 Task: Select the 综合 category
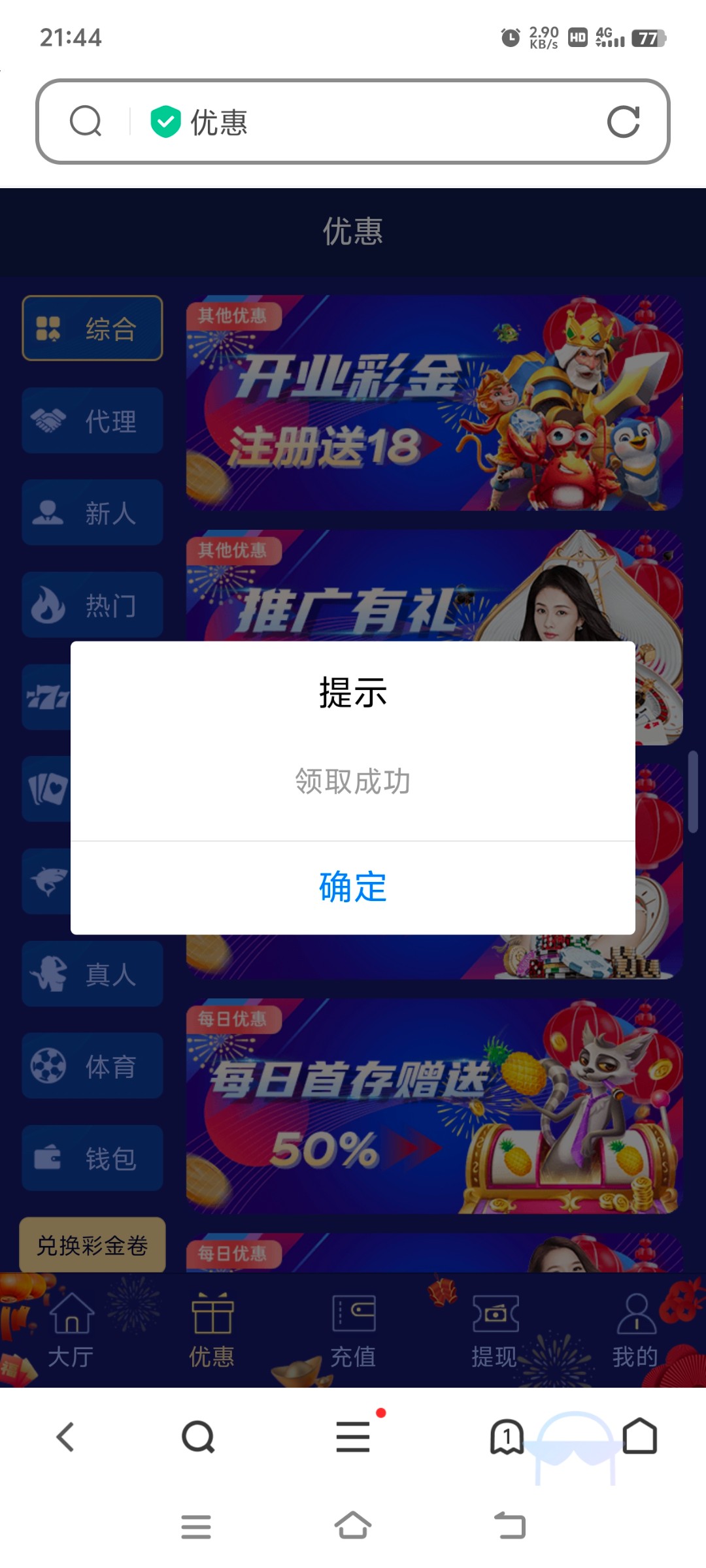coord(92,328)
